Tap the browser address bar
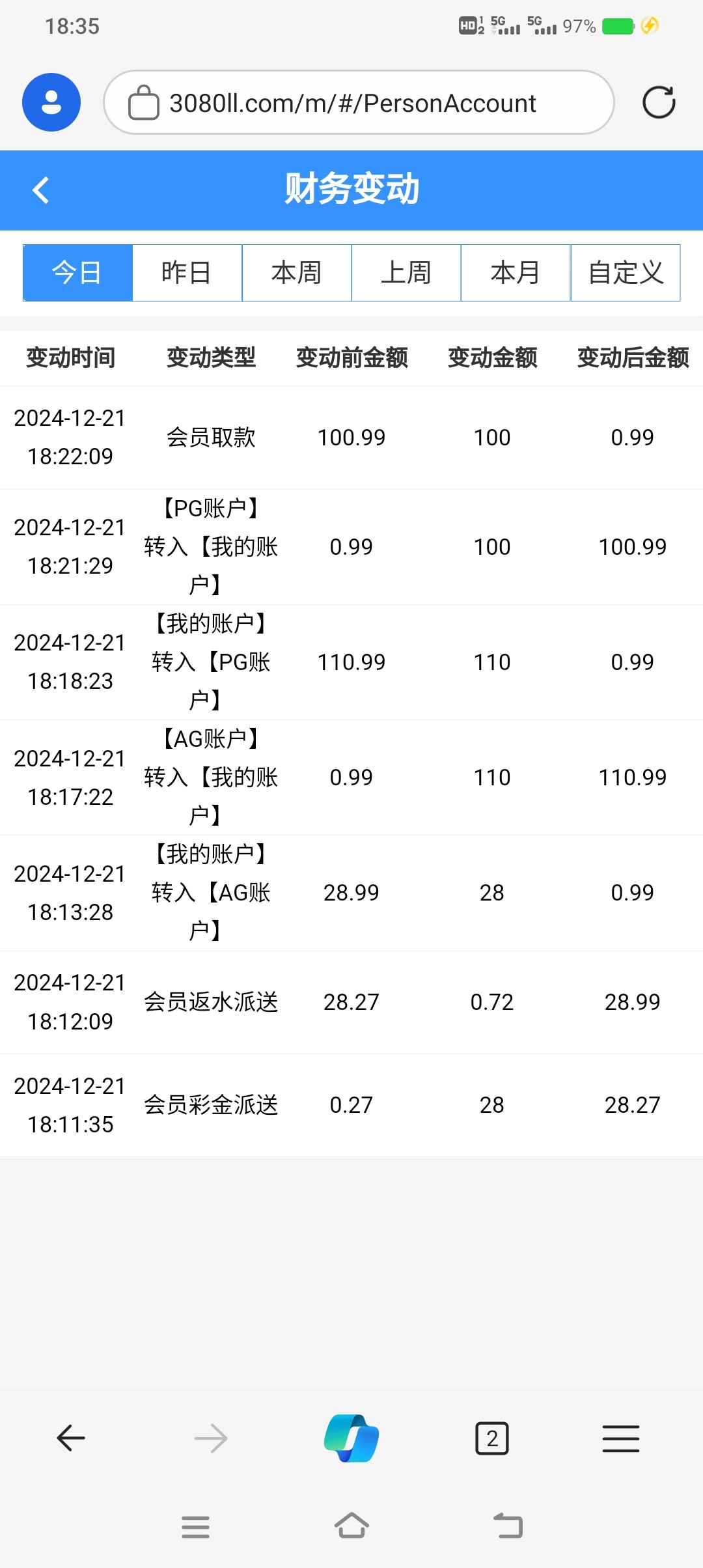Image resolution: width=703 pixels, height=1568 pixels. 359,102
